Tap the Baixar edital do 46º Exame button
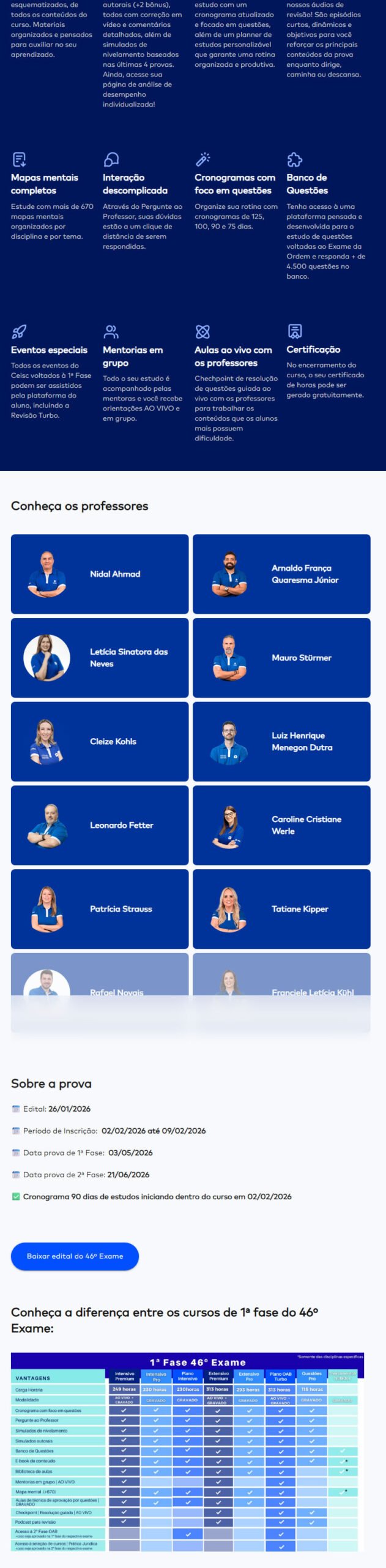The width and height of the screenshot is (386, 1568). coord(75,1256)
